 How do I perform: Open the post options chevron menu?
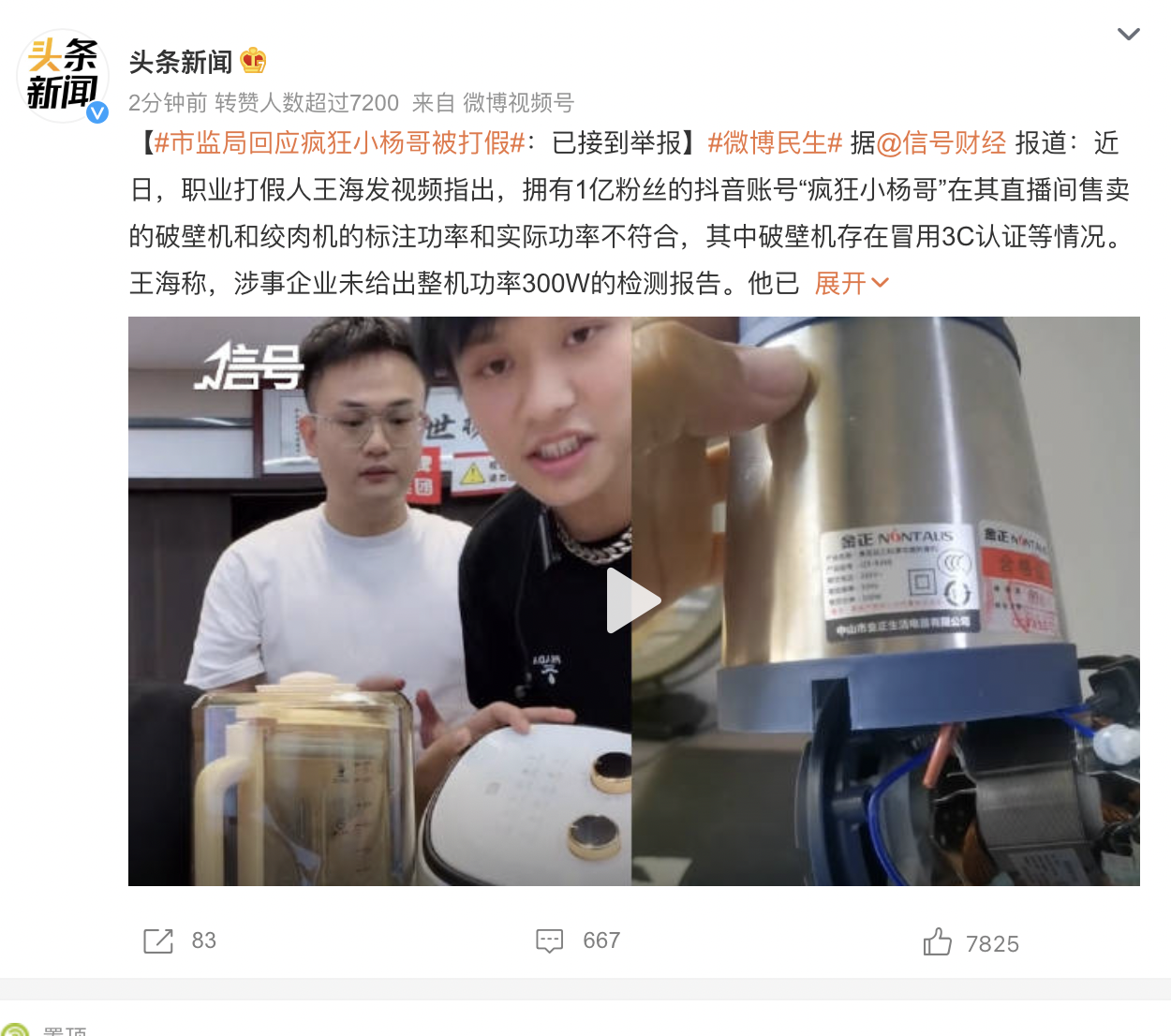pyautogui.click(x=1128, y=35)
